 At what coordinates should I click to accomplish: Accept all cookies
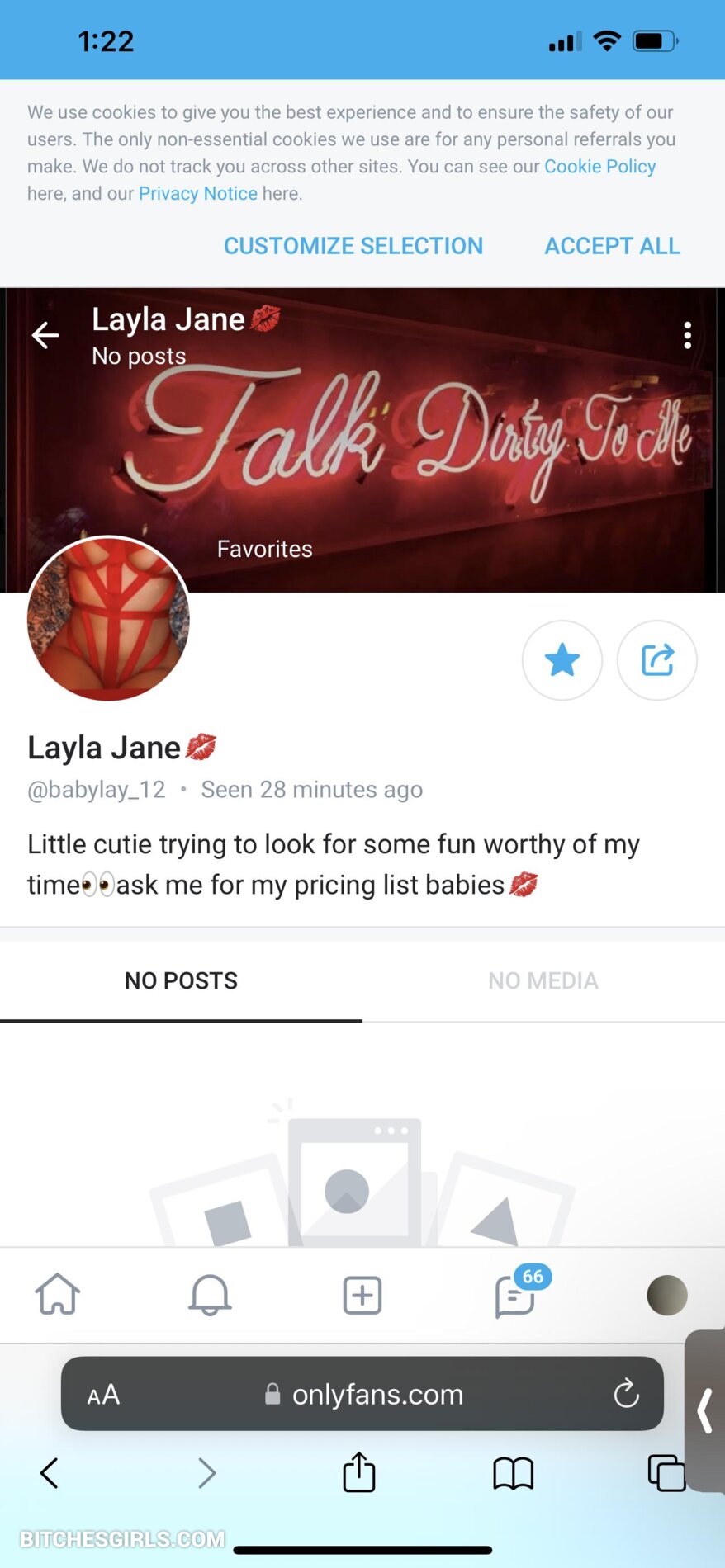coord(612,246)
